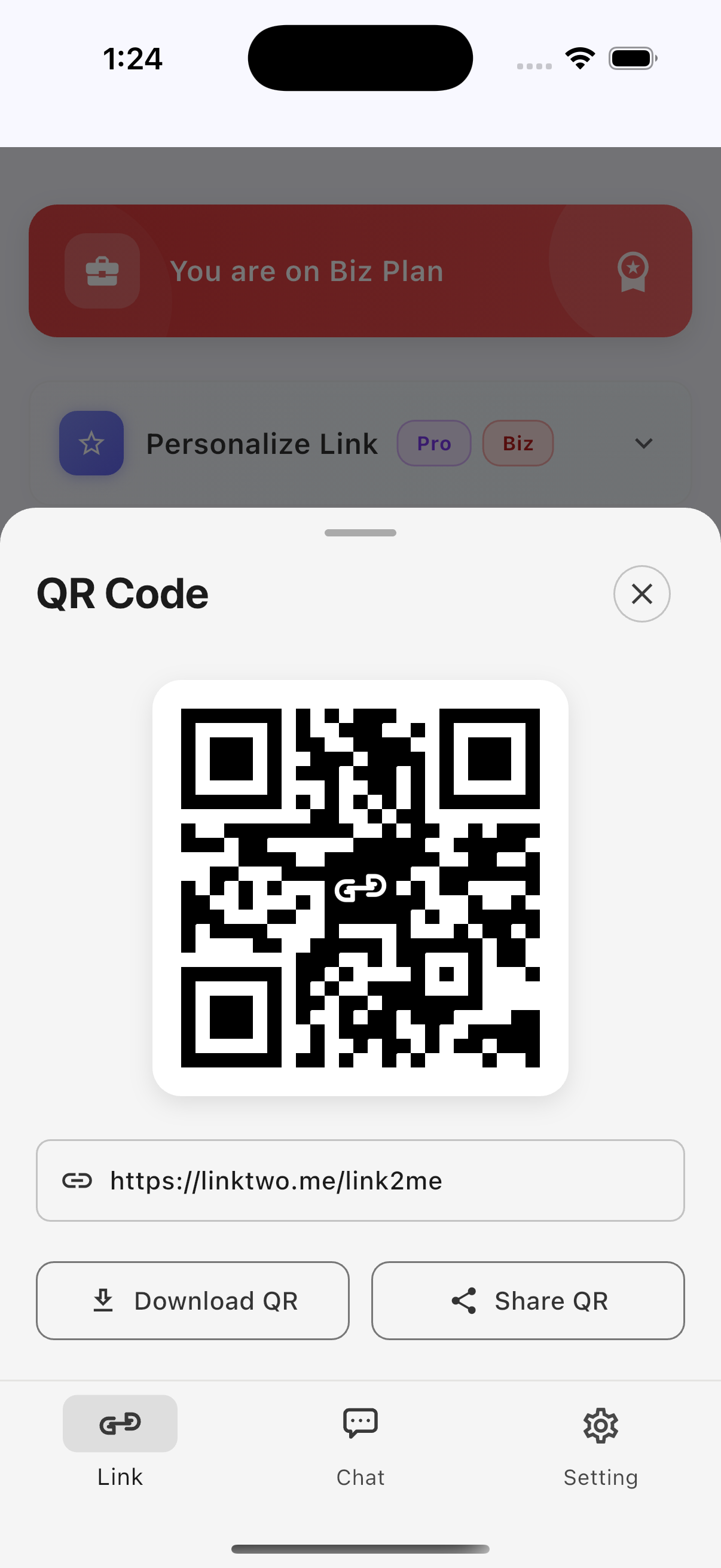This screenshot has width=721, height=1568.
Task: Tap the linktwo.me link field
Action: pos(360,1180)
